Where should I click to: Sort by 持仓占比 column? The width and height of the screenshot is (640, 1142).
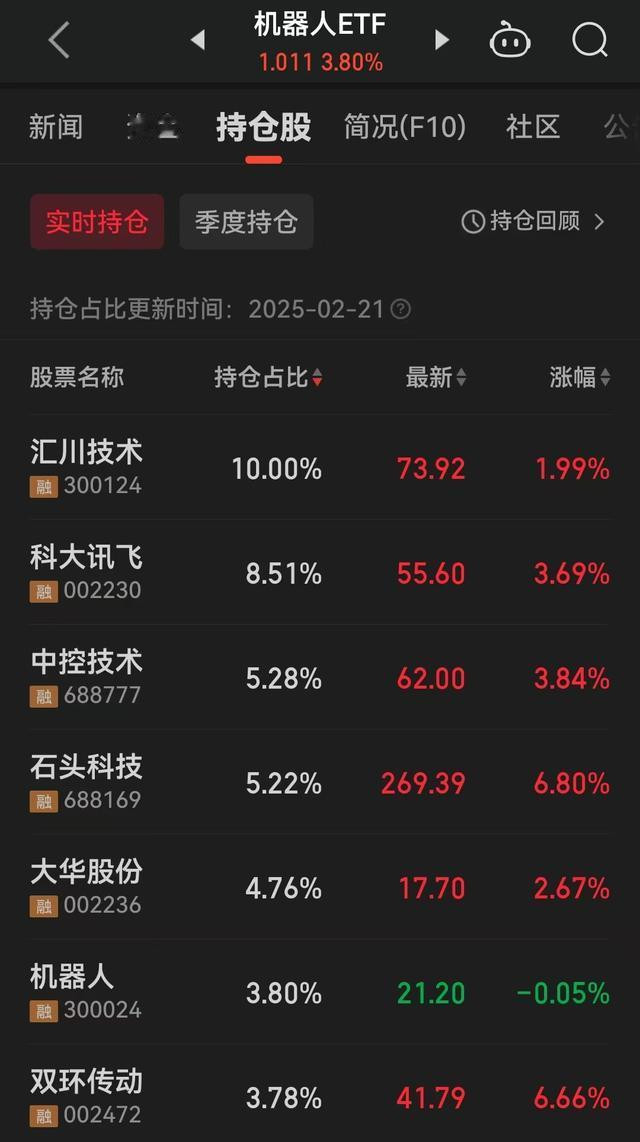click(x=268, y=377)
